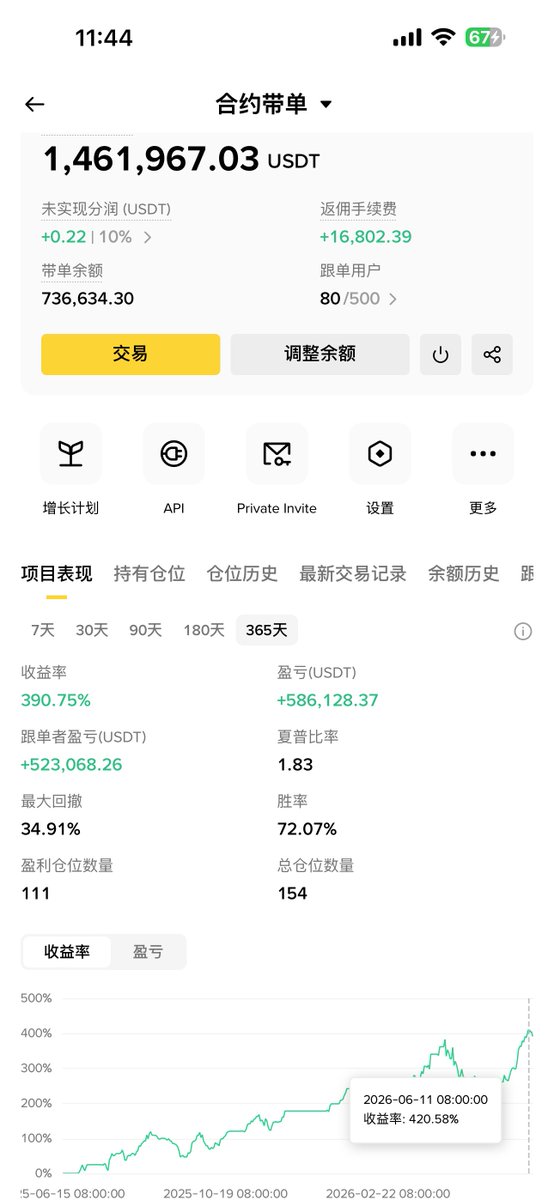Share via the share icon
The width and height of the screenshot is (554, 1200).
[x=492, y=354]
